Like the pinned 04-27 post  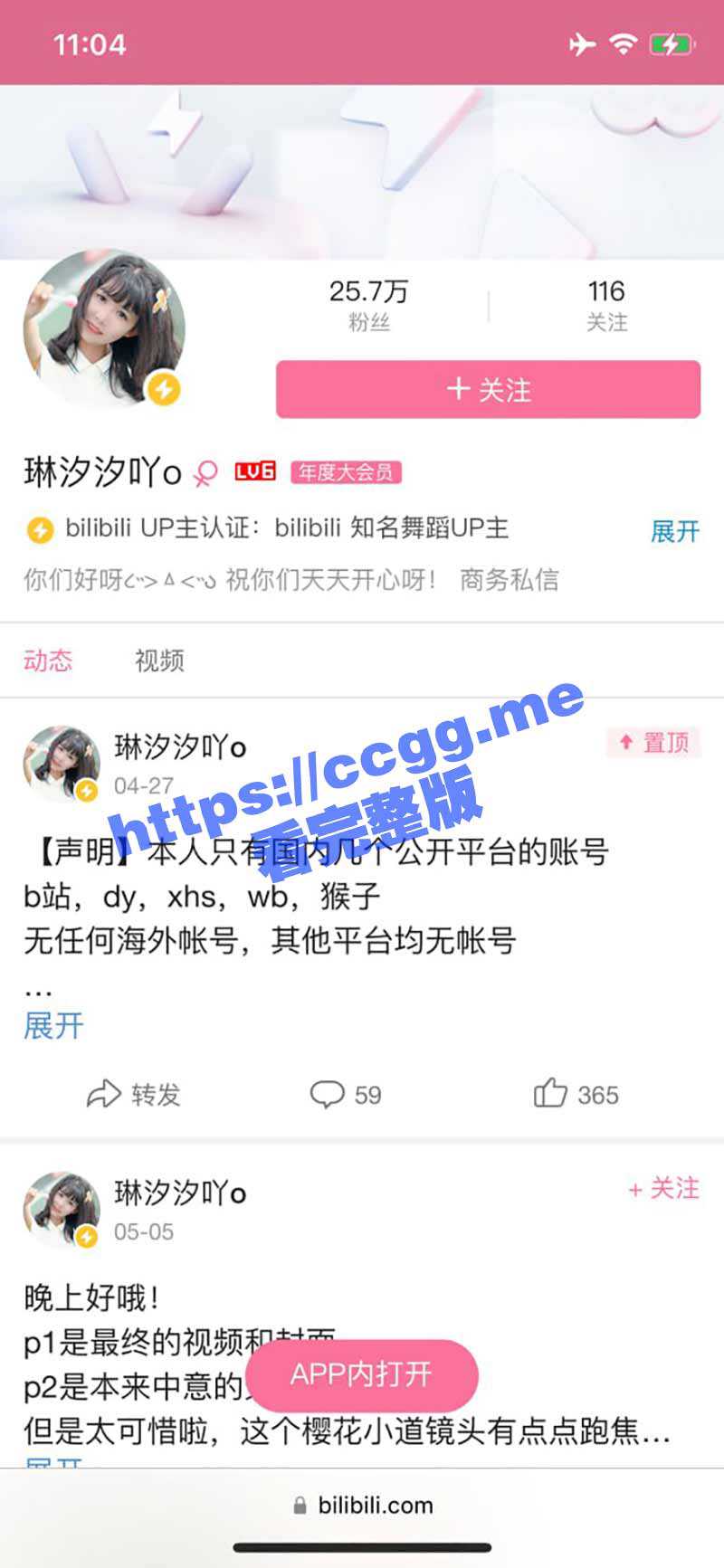(576, 1095)
